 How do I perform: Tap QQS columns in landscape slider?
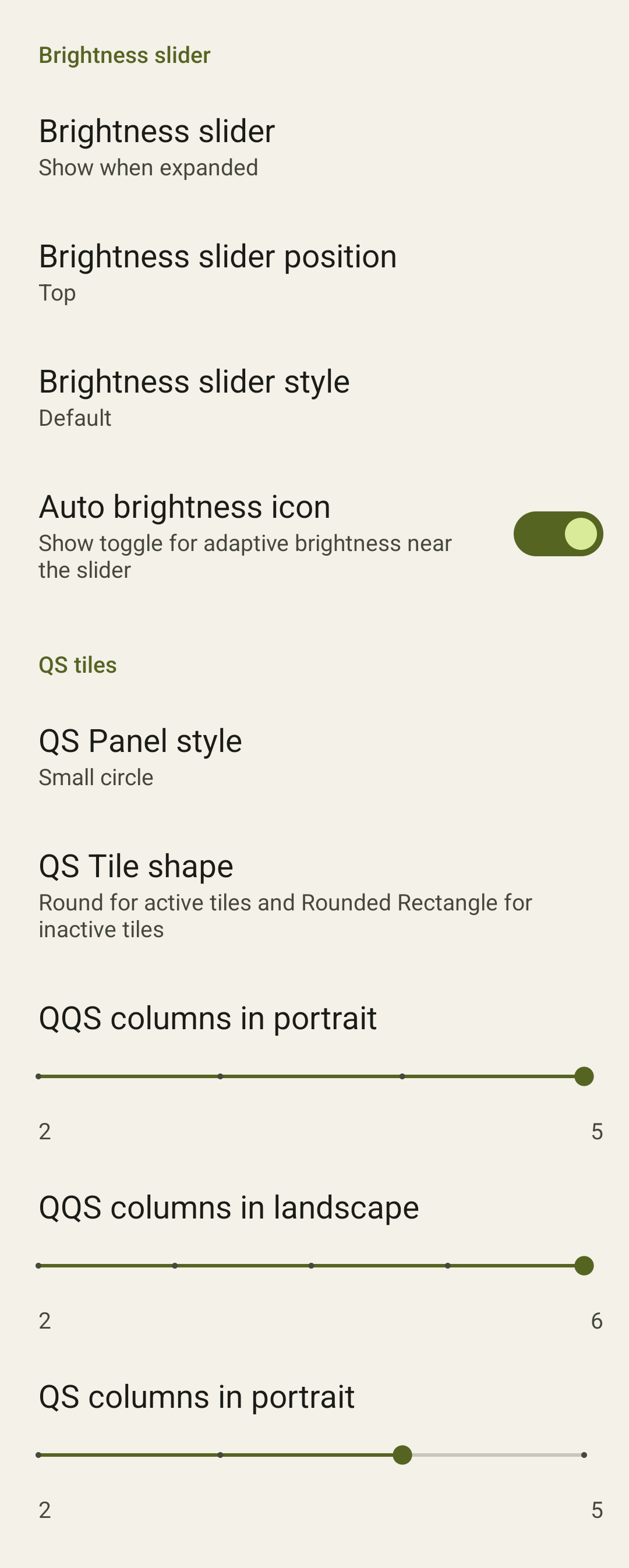pos(310,1266)
